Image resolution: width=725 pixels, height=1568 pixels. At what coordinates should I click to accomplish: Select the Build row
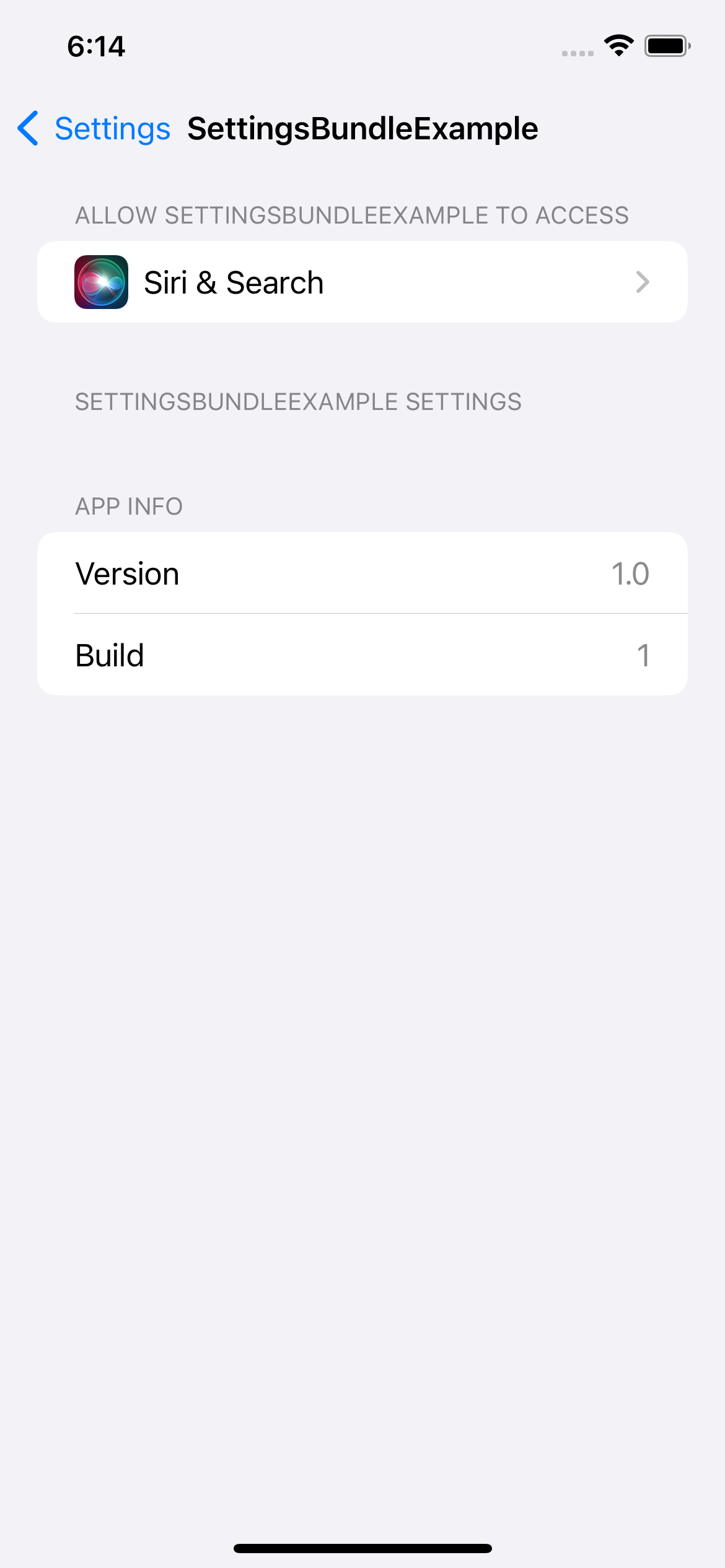(362, 655)
